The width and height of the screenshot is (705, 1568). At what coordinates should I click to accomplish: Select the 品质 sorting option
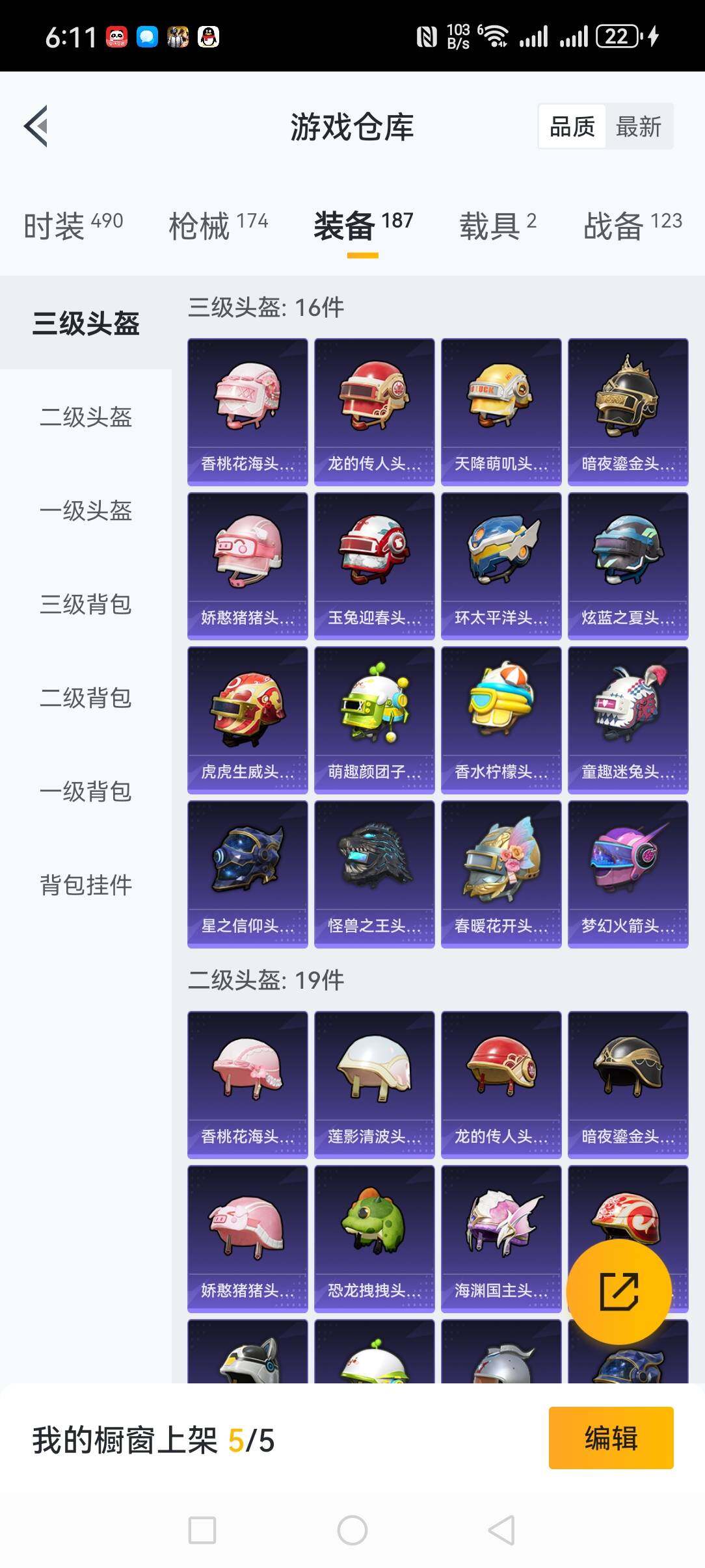[x=572, y=127]
